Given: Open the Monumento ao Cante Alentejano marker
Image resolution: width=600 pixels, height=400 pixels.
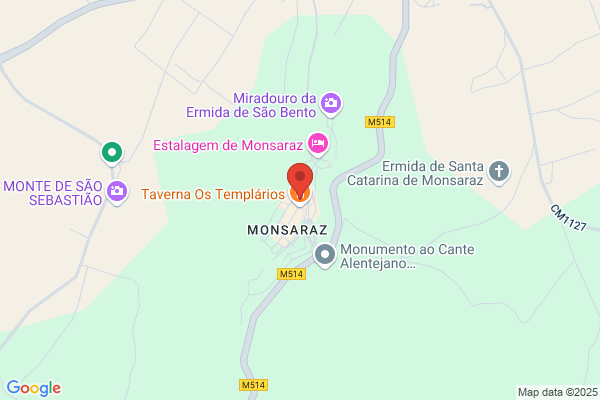Looking at the screenshot, I should [x=325, y=256].
